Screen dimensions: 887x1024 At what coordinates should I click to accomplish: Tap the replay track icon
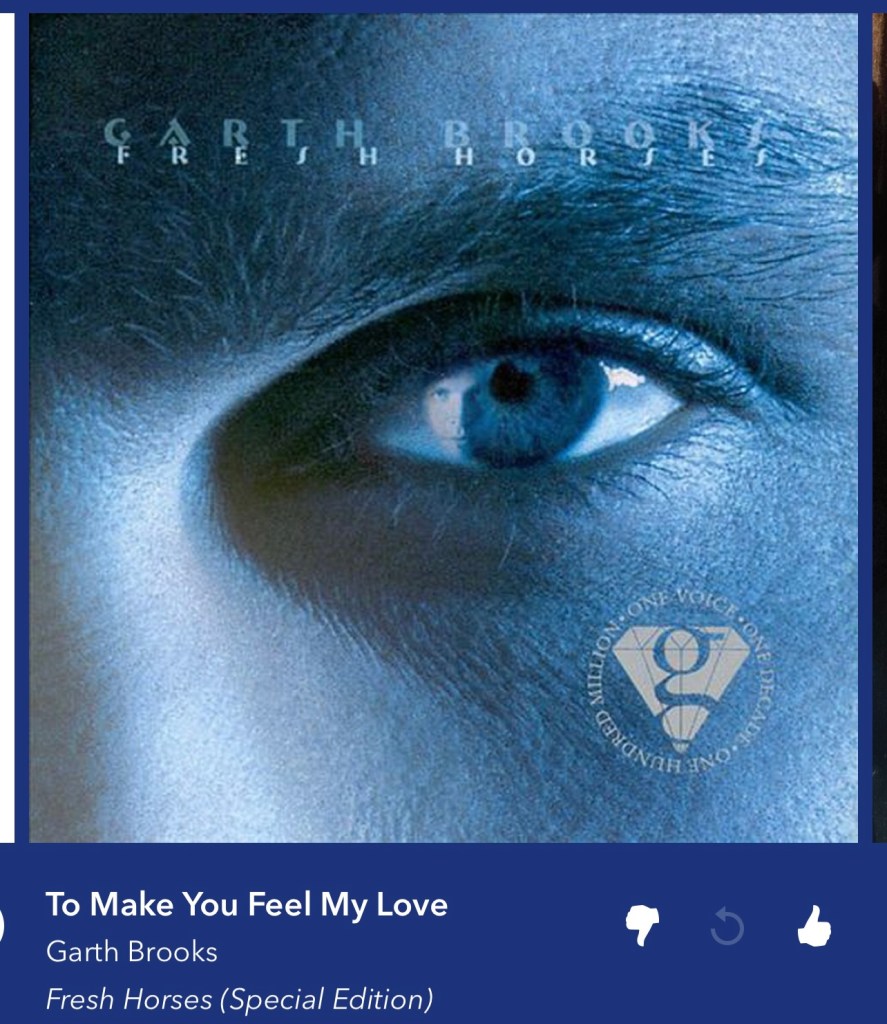[x=727, y=928]
